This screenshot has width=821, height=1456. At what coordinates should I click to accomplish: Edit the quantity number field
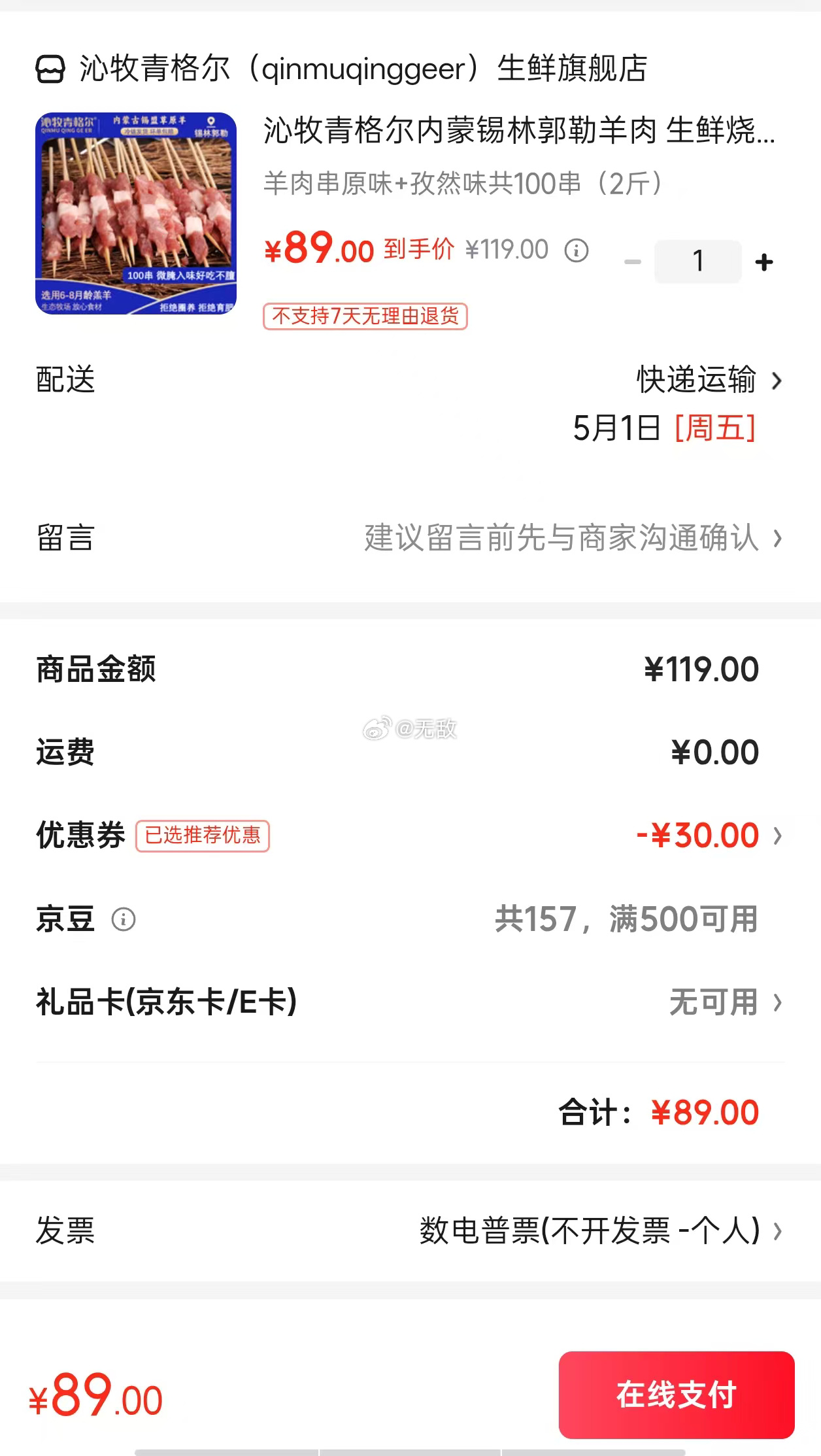[697, 262]
